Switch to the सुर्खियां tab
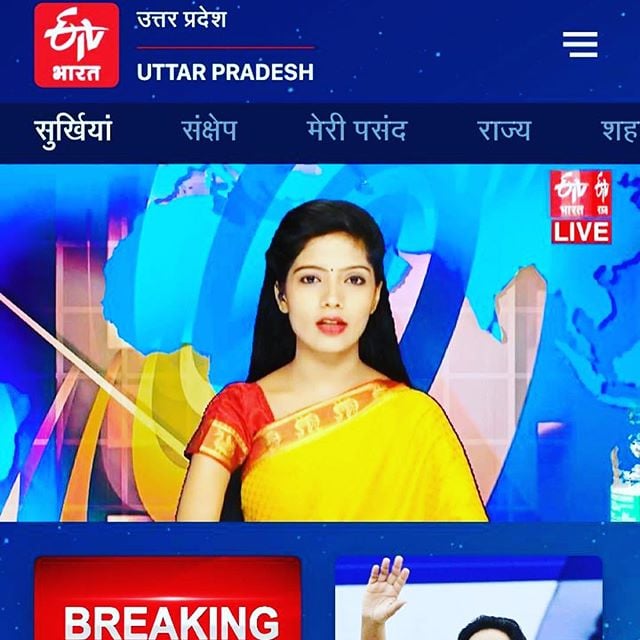 click(73, 131)
